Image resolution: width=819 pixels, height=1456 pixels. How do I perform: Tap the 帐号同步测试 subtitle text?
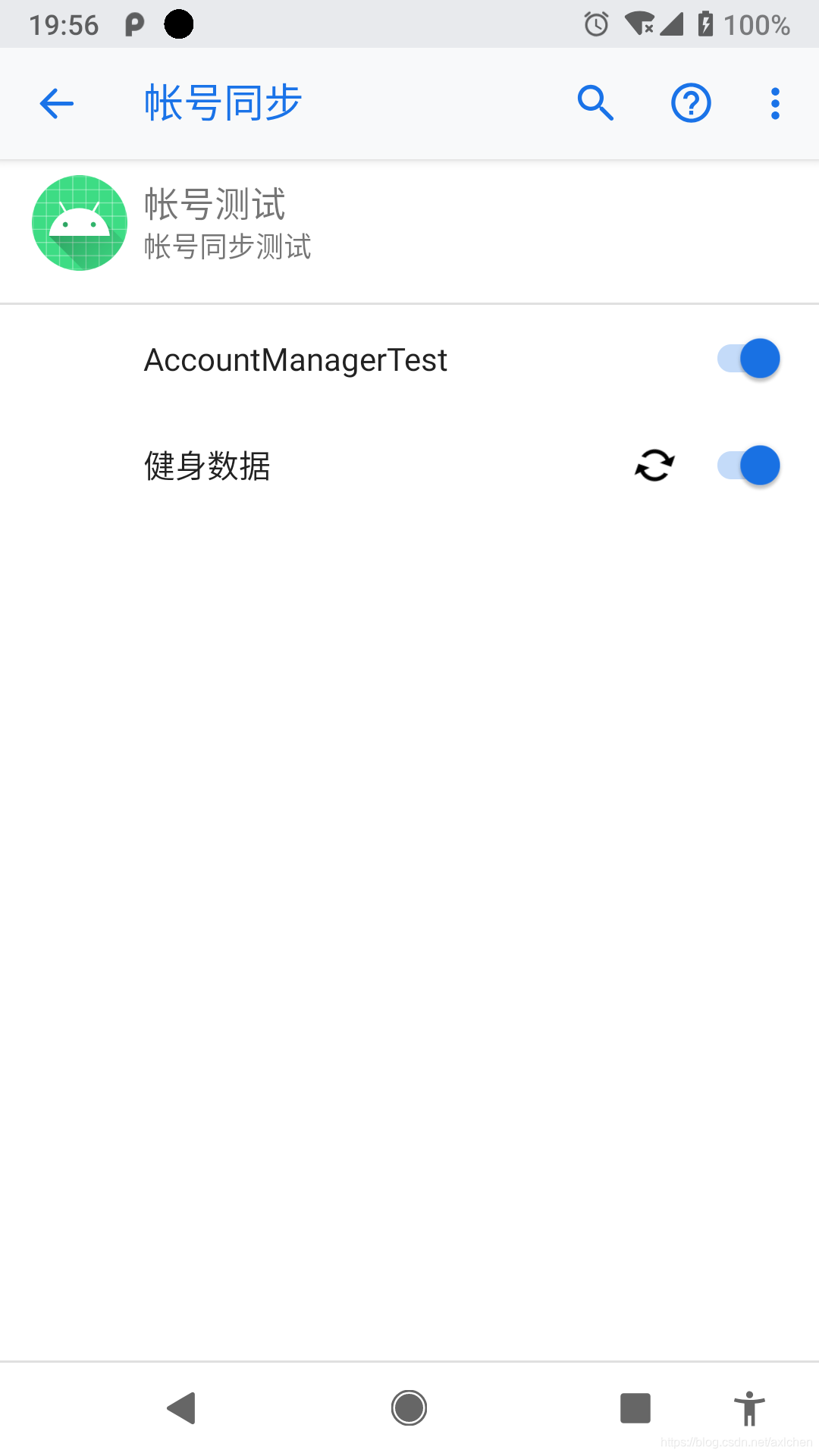pyautogui.click(x=228, y=247)
